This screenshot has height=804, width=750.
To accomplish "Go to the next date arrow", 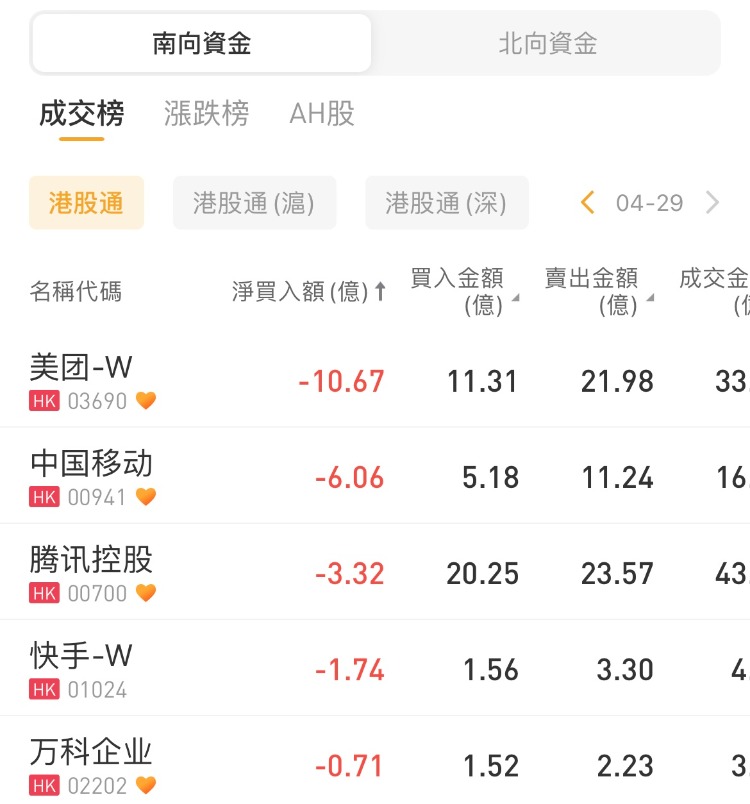I will (x=712, y=203).
